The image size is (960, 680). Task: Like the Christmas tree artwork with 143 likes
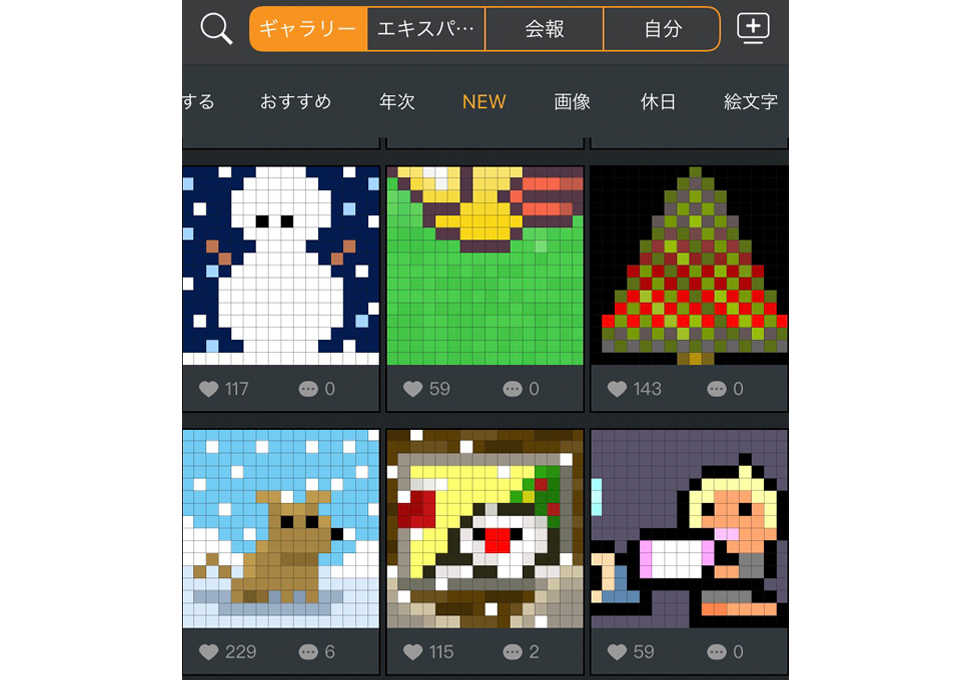pyautogui.click(x=618, y=389)
